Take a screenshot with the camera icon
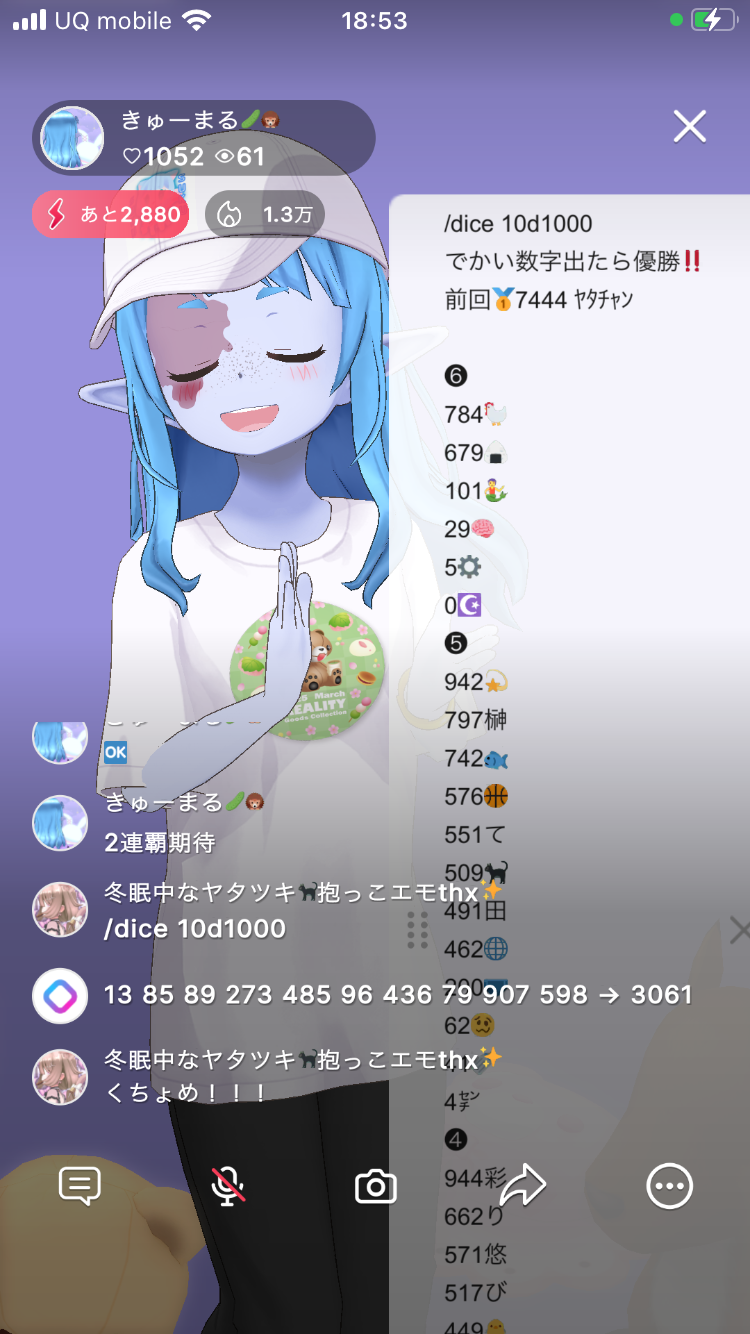750x1334 pixels. [x=376, y=1187]
